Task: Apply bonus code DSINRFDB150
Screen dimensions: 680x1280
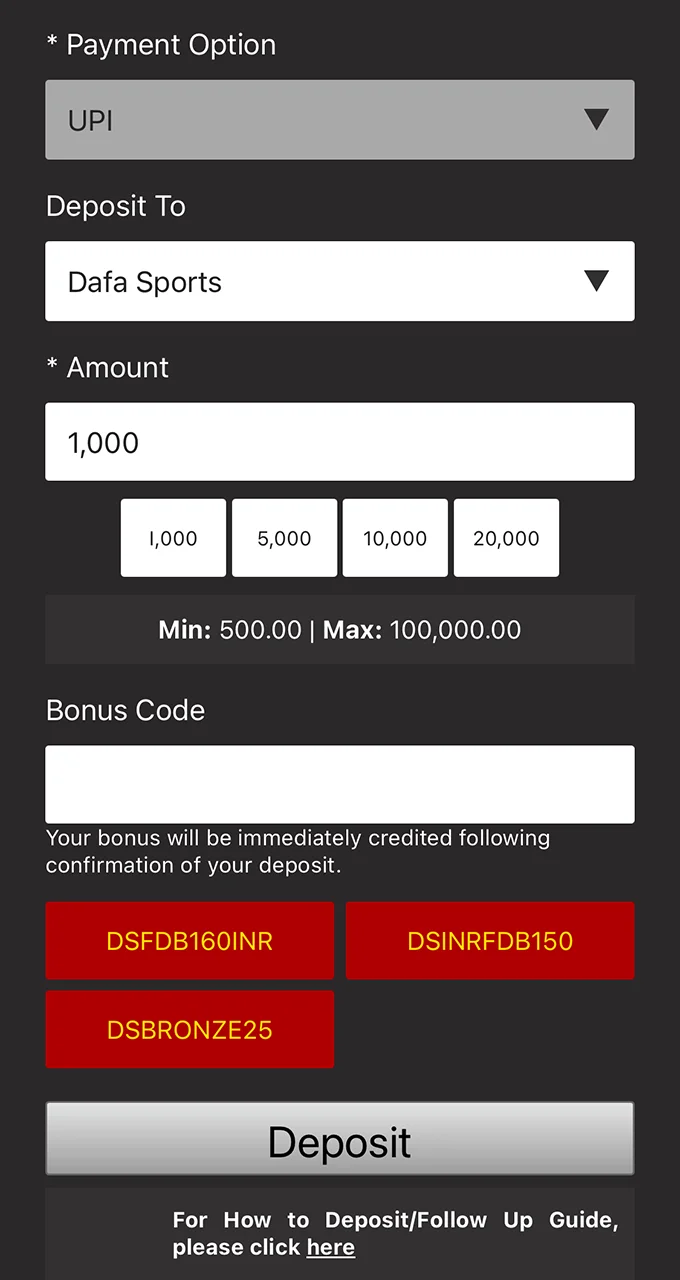Action: 490,941
